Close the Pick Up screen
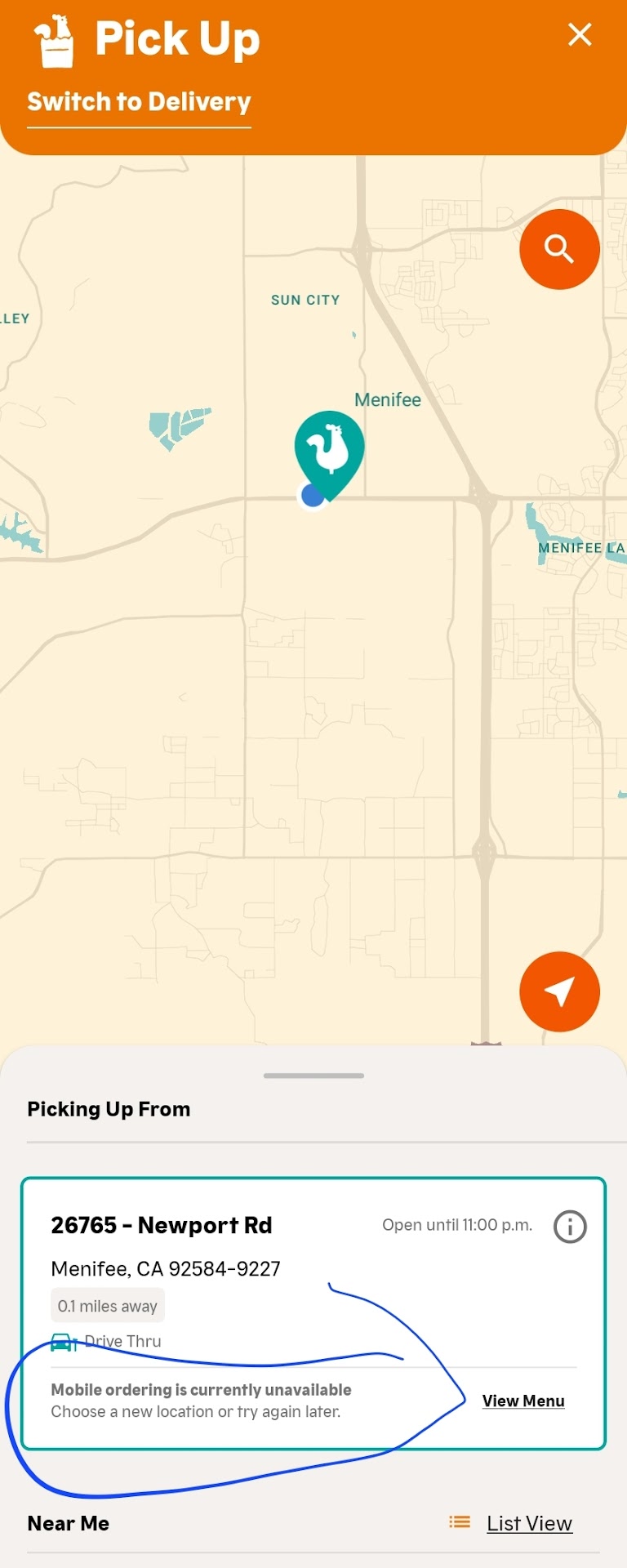The height and width of the screenshot is (1568, 627). [x=580, y=35]
